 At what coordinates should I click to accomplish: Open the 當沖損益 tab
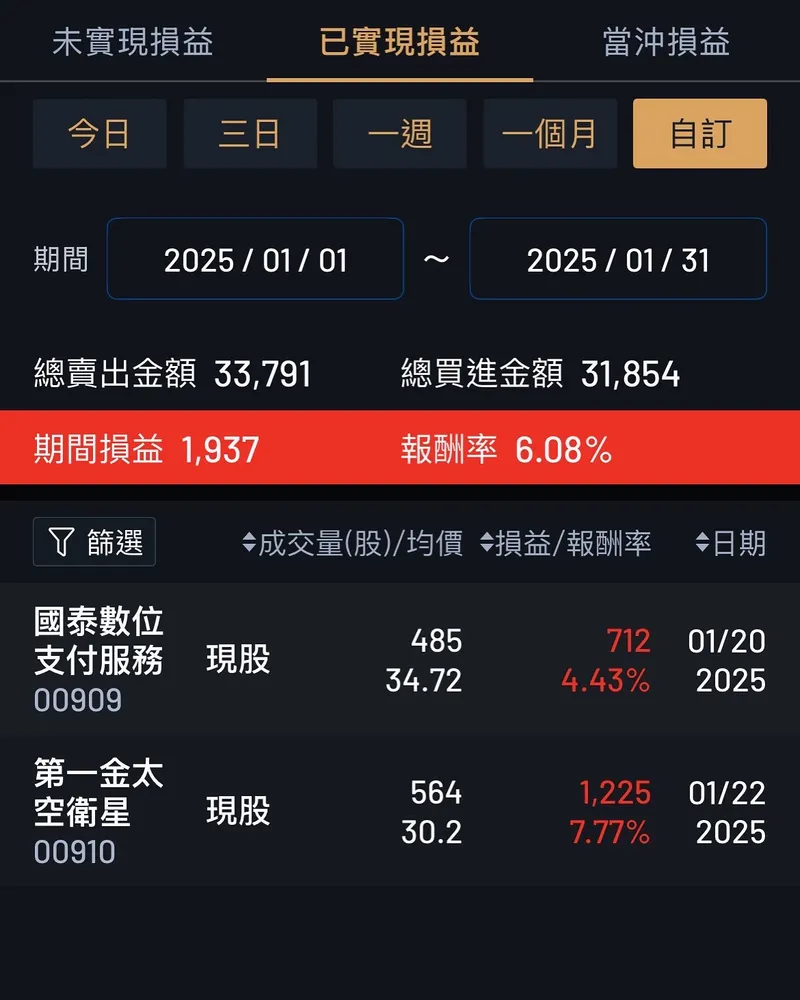pyautogui.click(x=666, y=42)
